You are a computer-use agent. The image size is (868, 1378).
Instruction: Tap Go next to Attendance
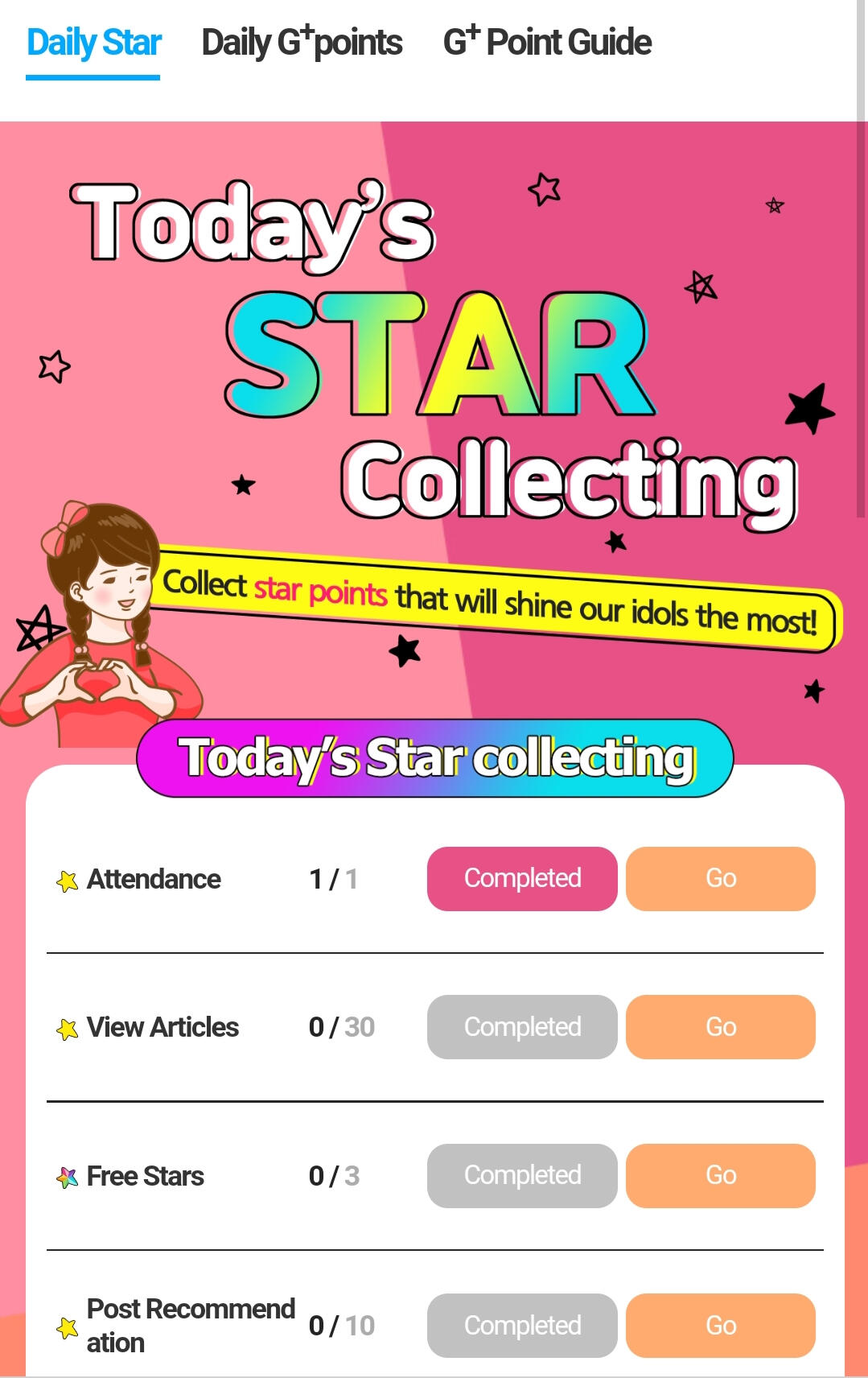coord(720,878)
